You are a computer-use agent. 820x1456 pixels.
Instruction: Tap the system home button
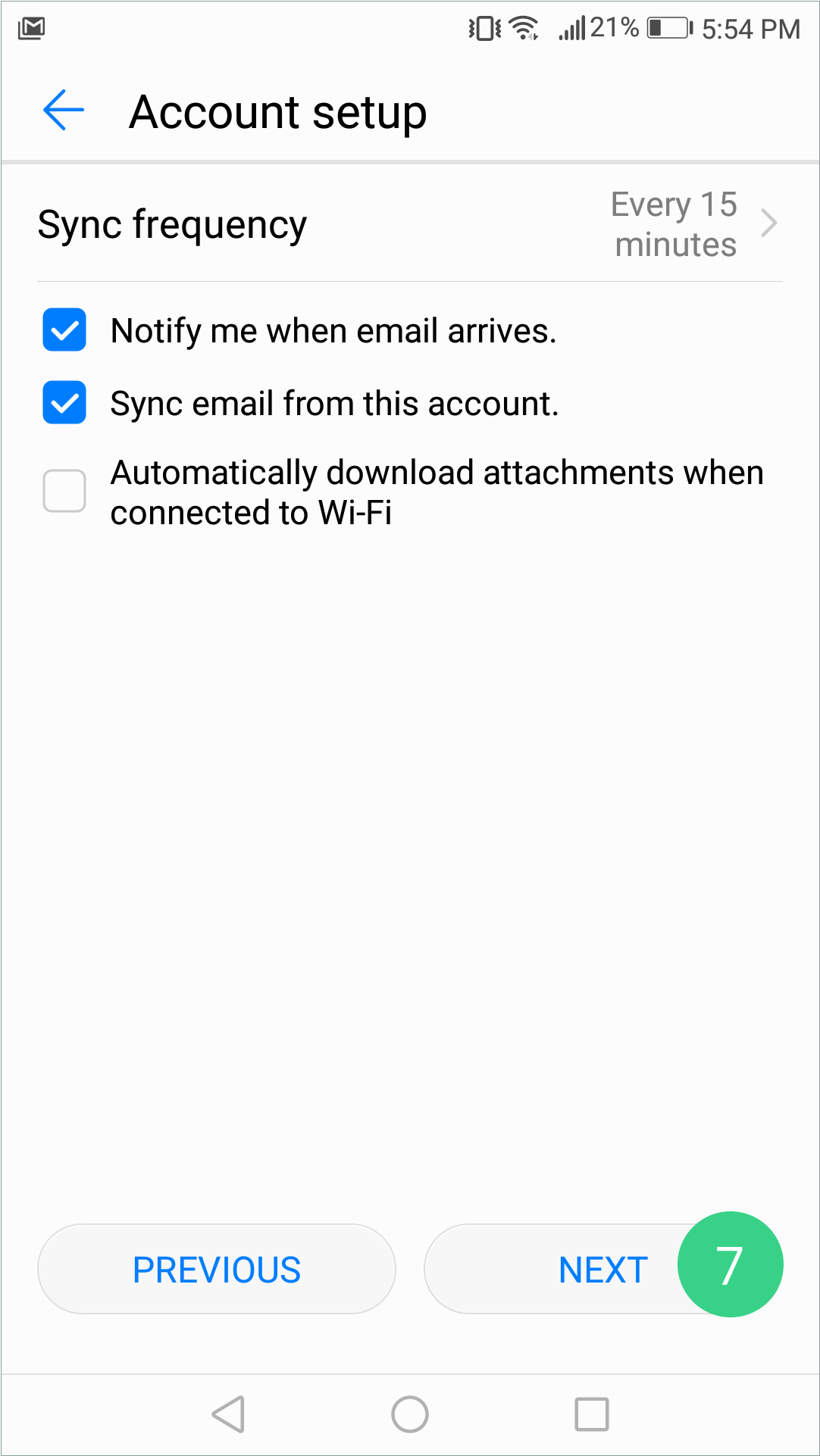pos(410,1414)
